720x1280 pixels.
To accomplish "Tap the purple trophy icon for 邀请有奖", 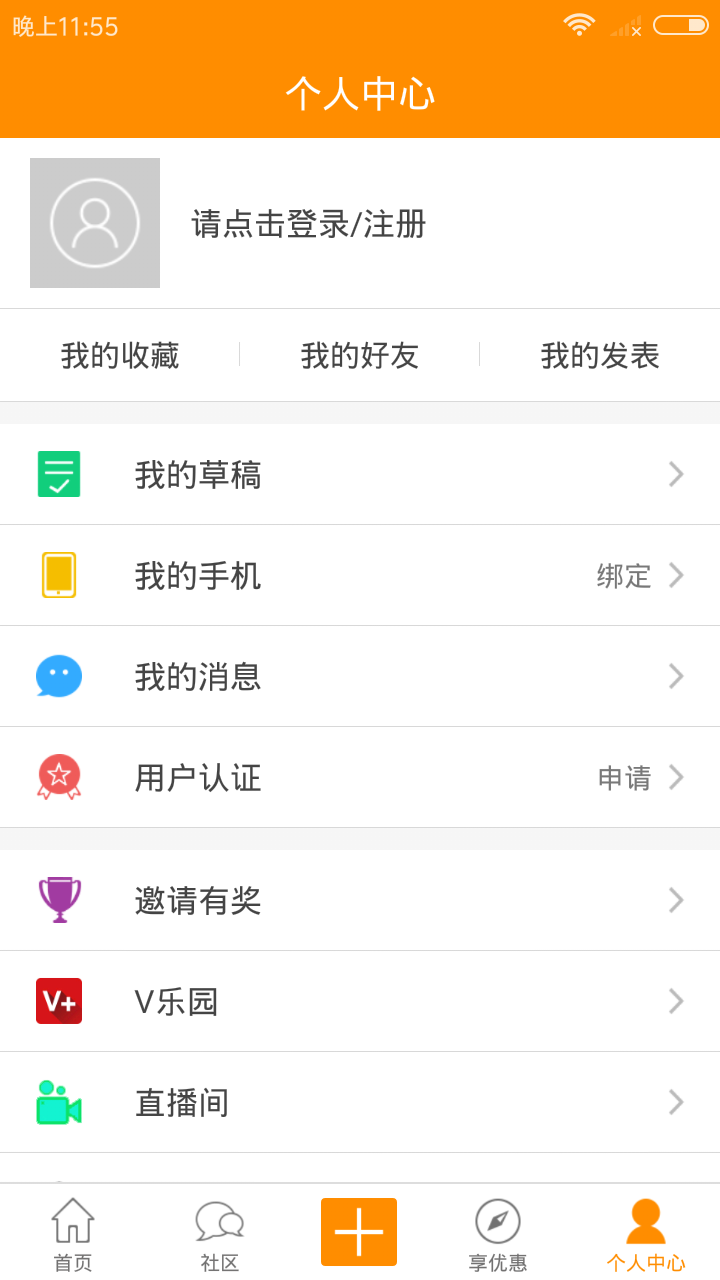I will point(58,900).
